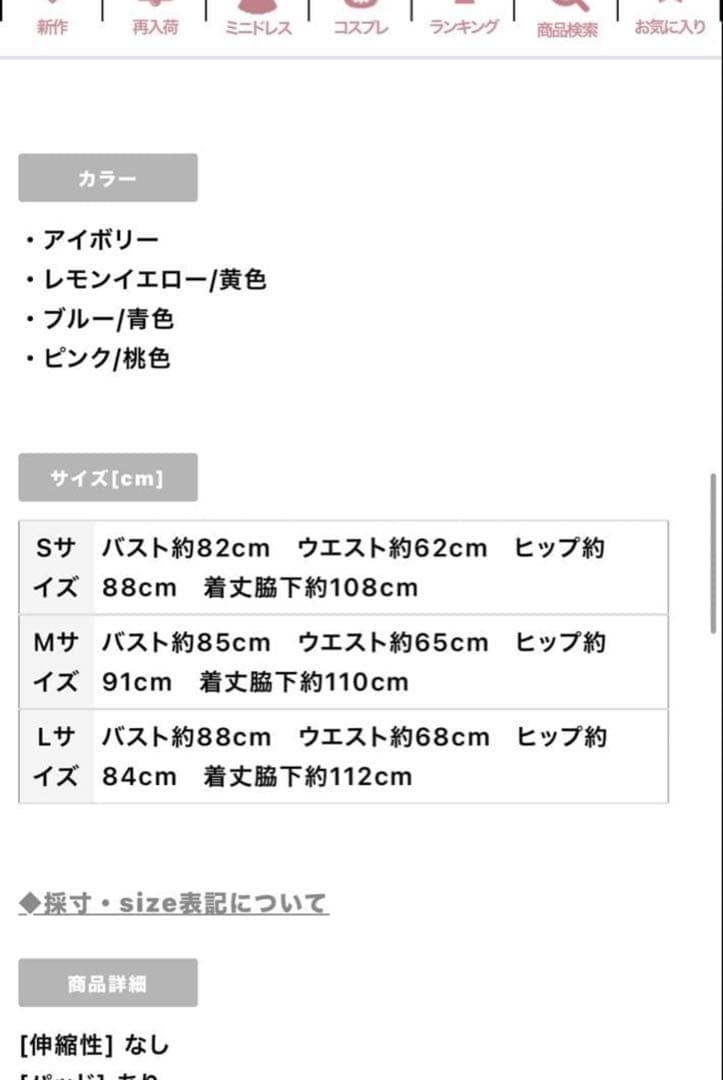Open the 新作 new arrivals section
723x1080 pixels.
pos(52,22)
